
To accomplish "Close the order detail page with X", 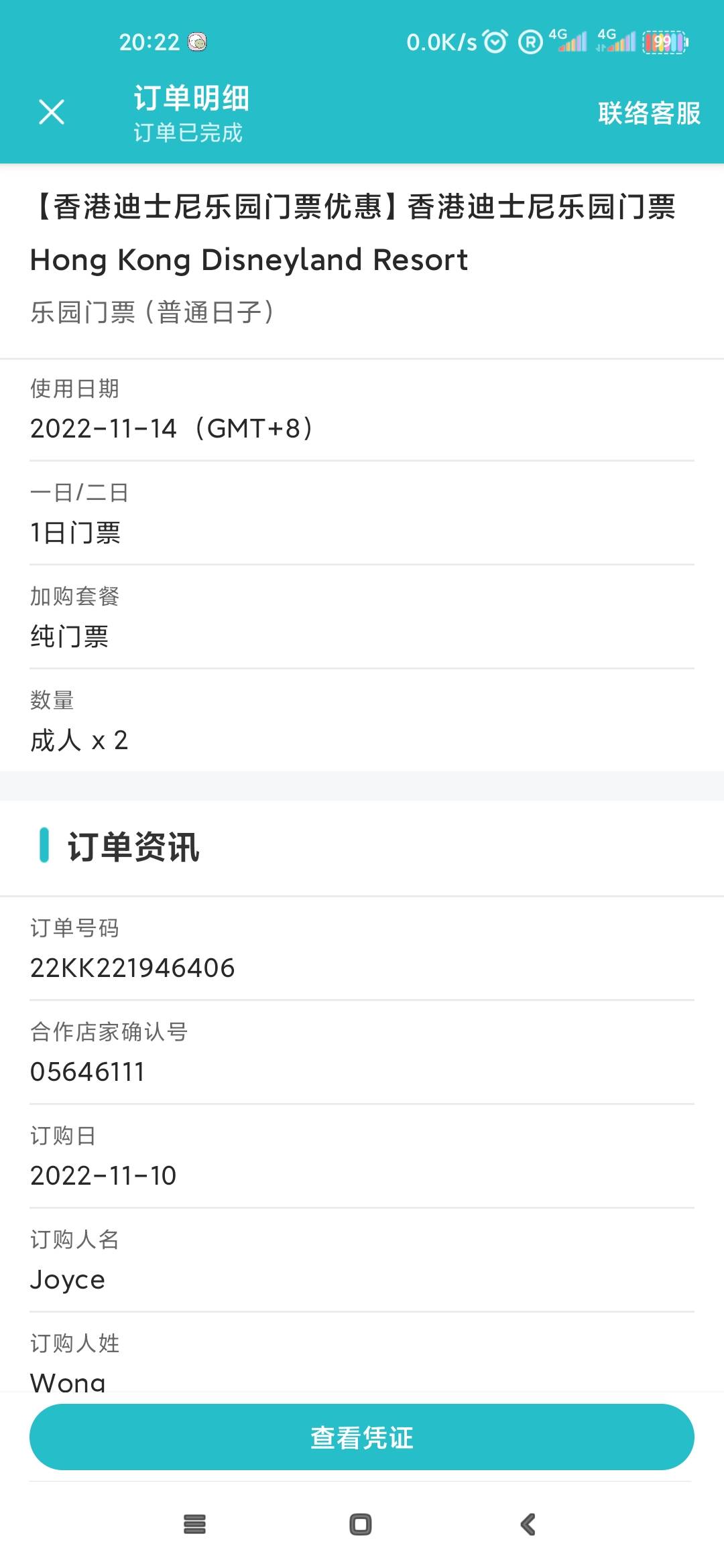I will pyautogui.click(x=52, y=111).
